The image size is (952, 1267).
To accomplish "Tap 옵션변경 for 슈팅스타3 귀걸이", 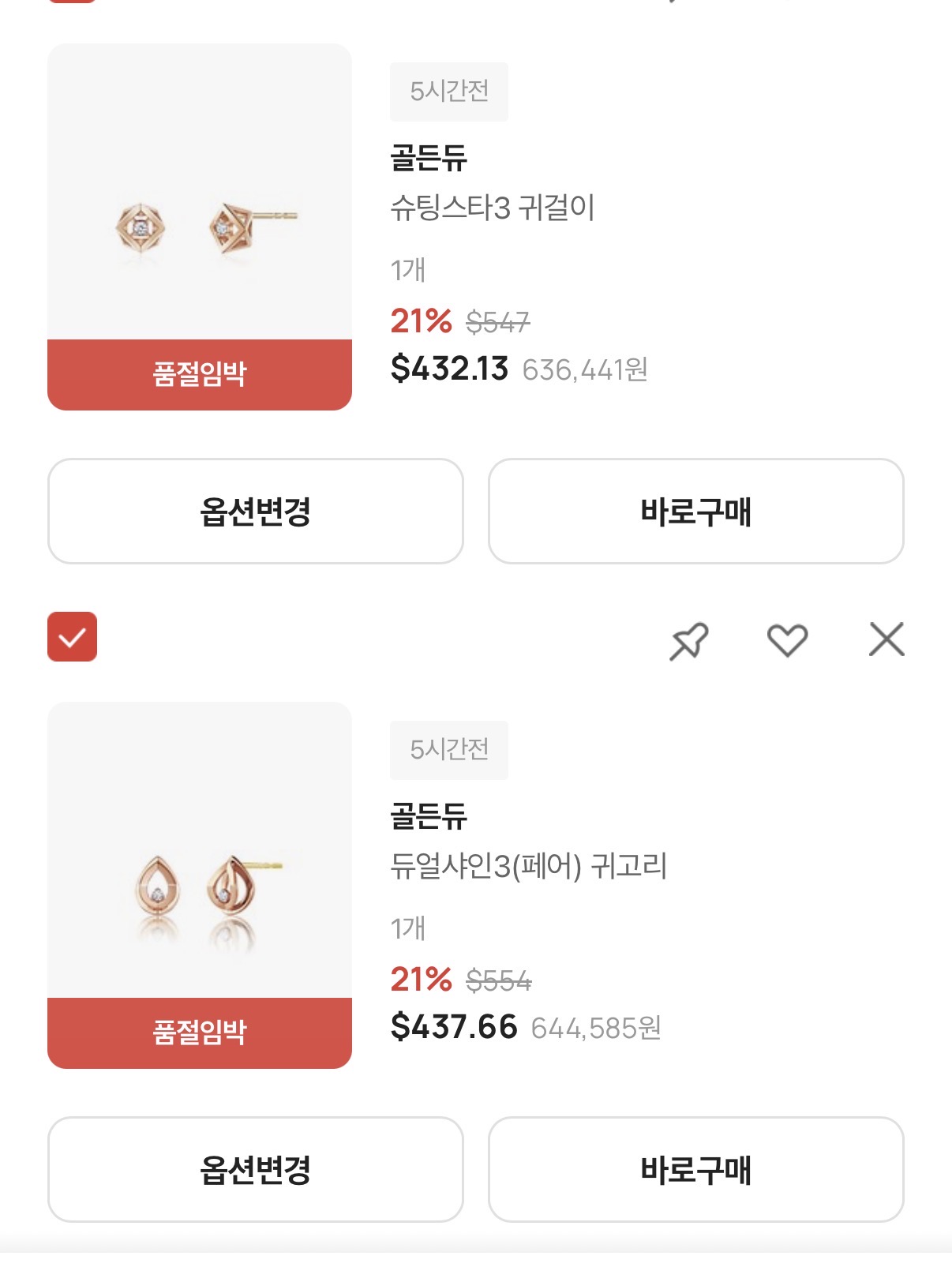I will [255, 511].
